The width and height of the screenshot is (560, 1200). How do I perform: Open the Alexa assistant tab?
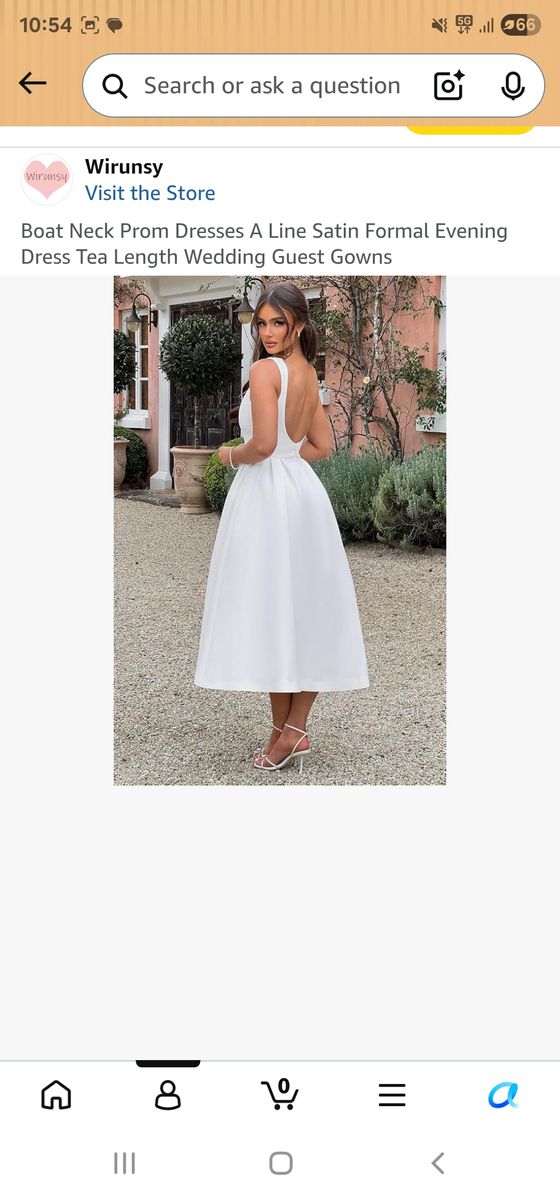503,1095
